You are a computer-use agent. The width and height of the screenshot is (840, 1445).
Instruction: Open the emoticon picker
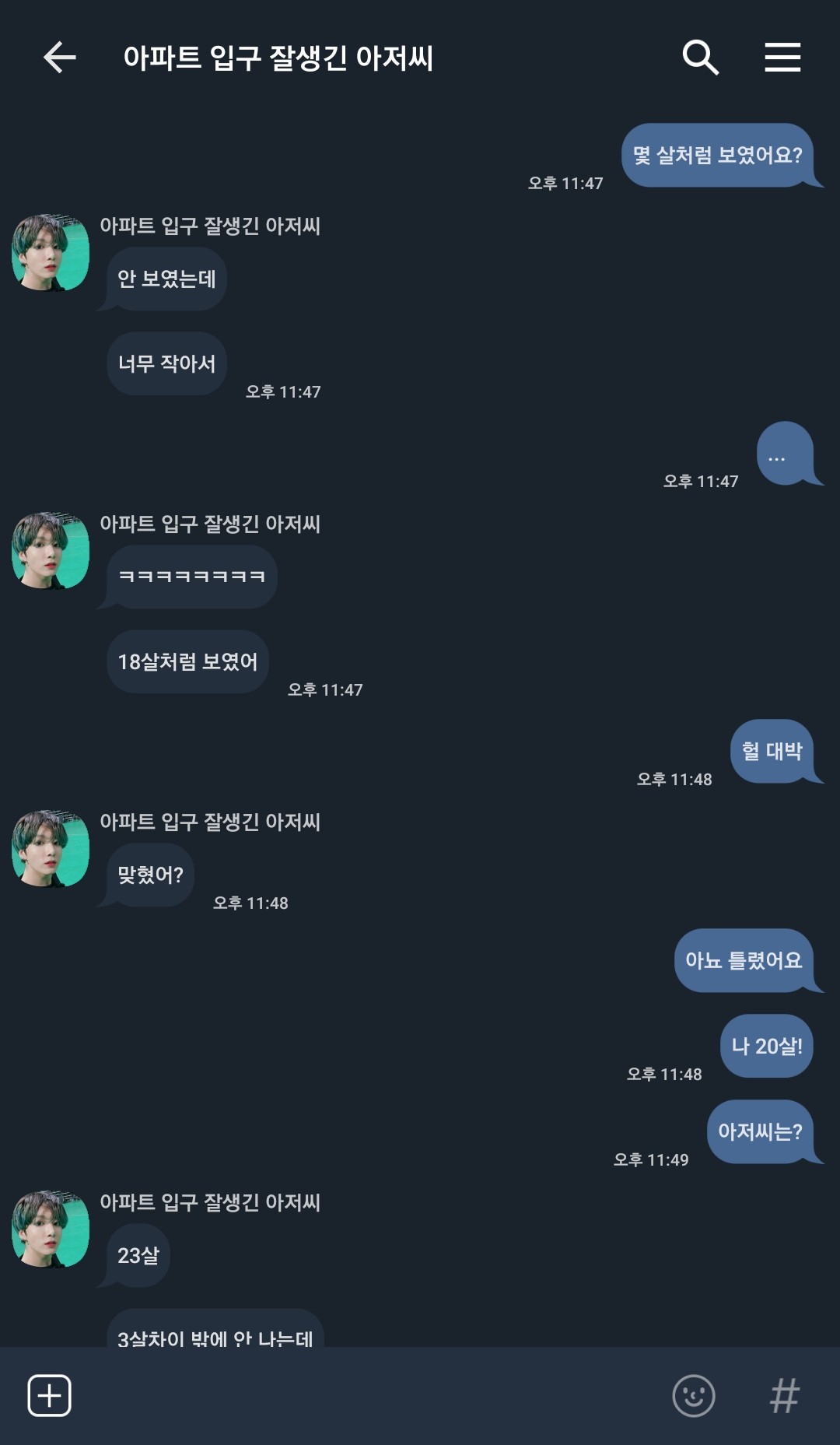tap(693, 1395)
